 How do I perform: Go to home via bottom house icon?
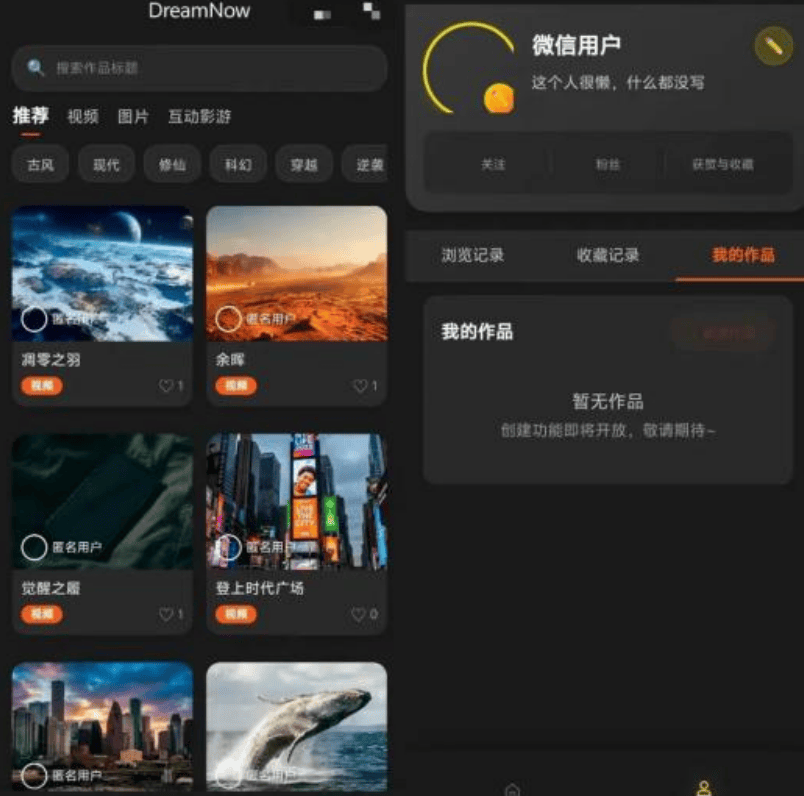[512, 789]
